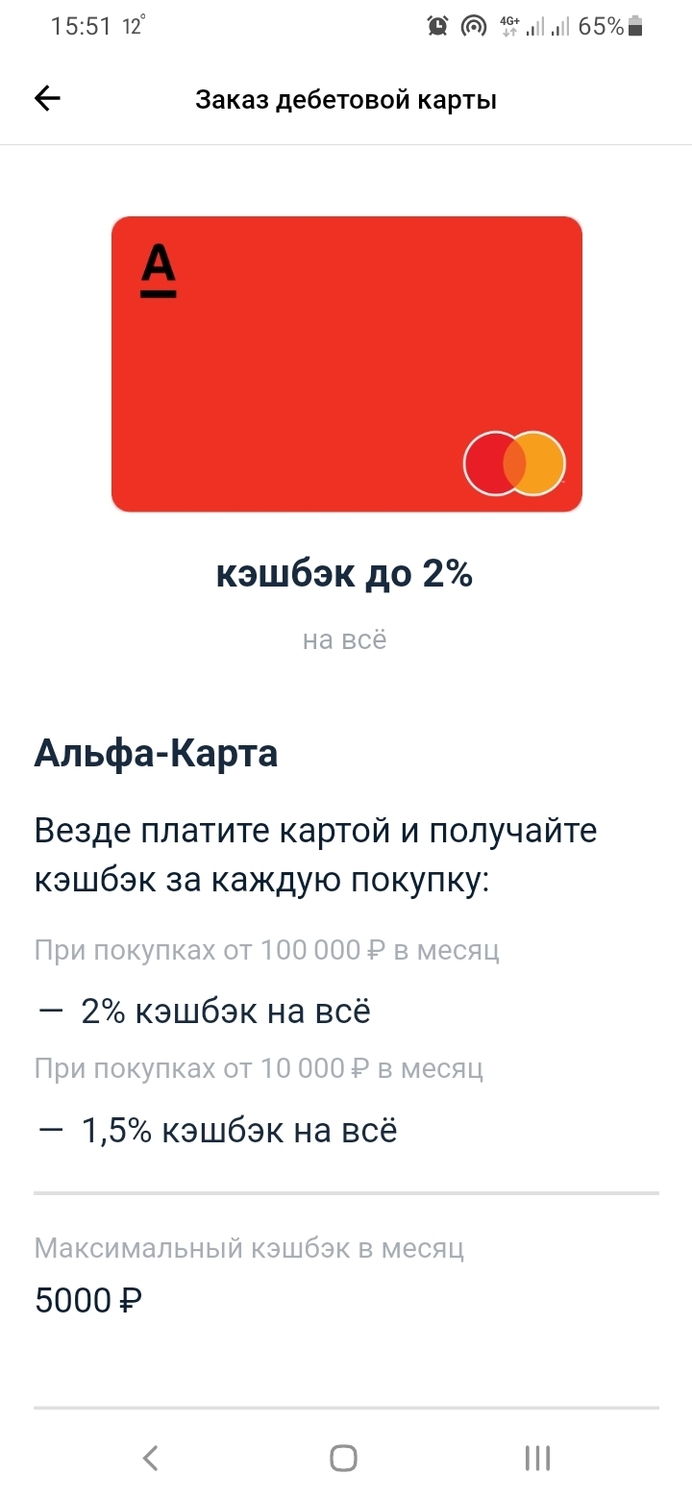Screen dimensions: 692x1500
Task: Open the recent apps view
Action: tap(538, 1458)
